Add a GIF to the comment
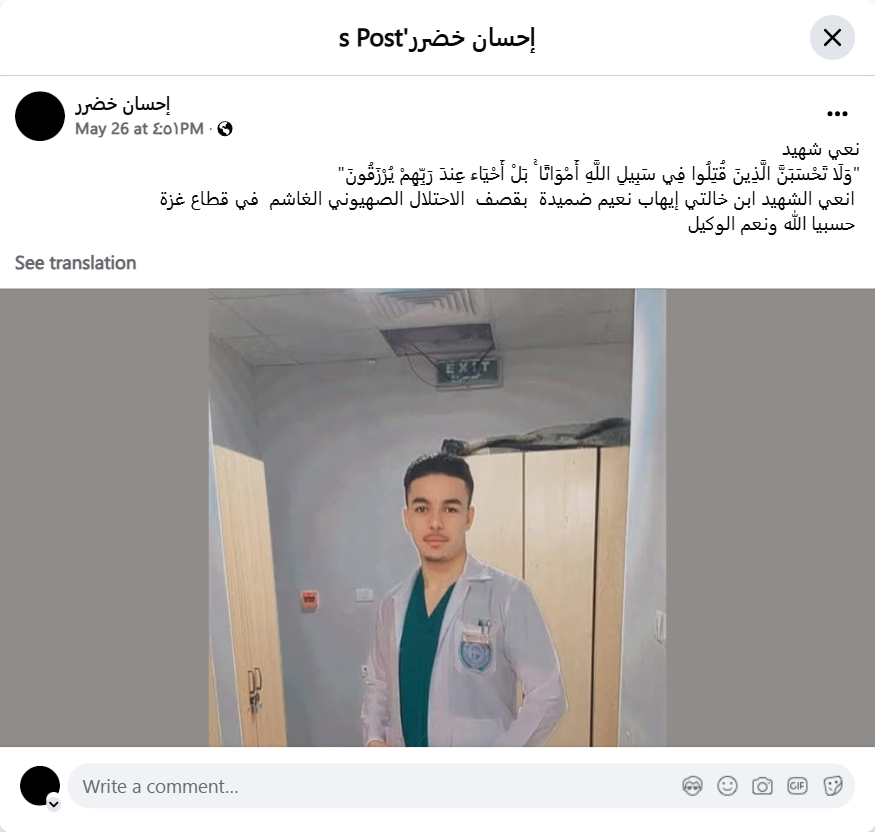The image size is (875, 832). tap(797, 786)
